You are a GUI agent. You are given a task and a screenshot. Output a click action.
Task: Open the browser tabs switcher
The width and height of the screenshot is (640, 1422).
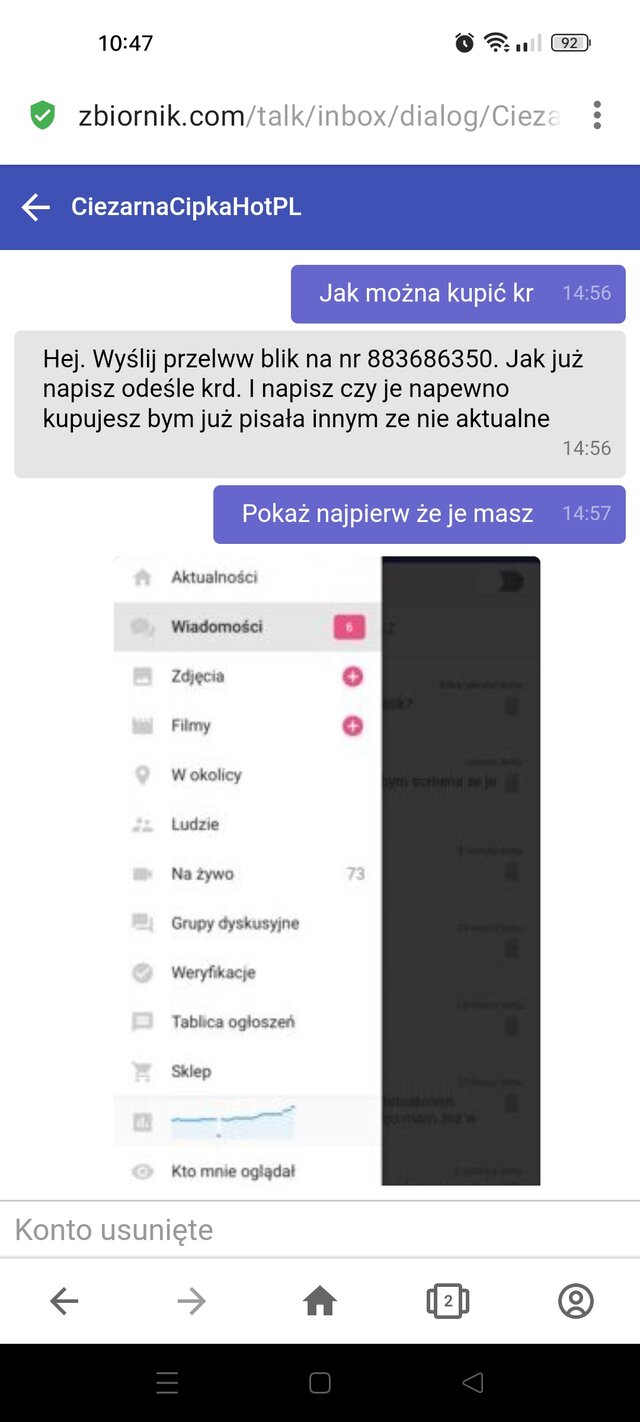point(448,1301)
